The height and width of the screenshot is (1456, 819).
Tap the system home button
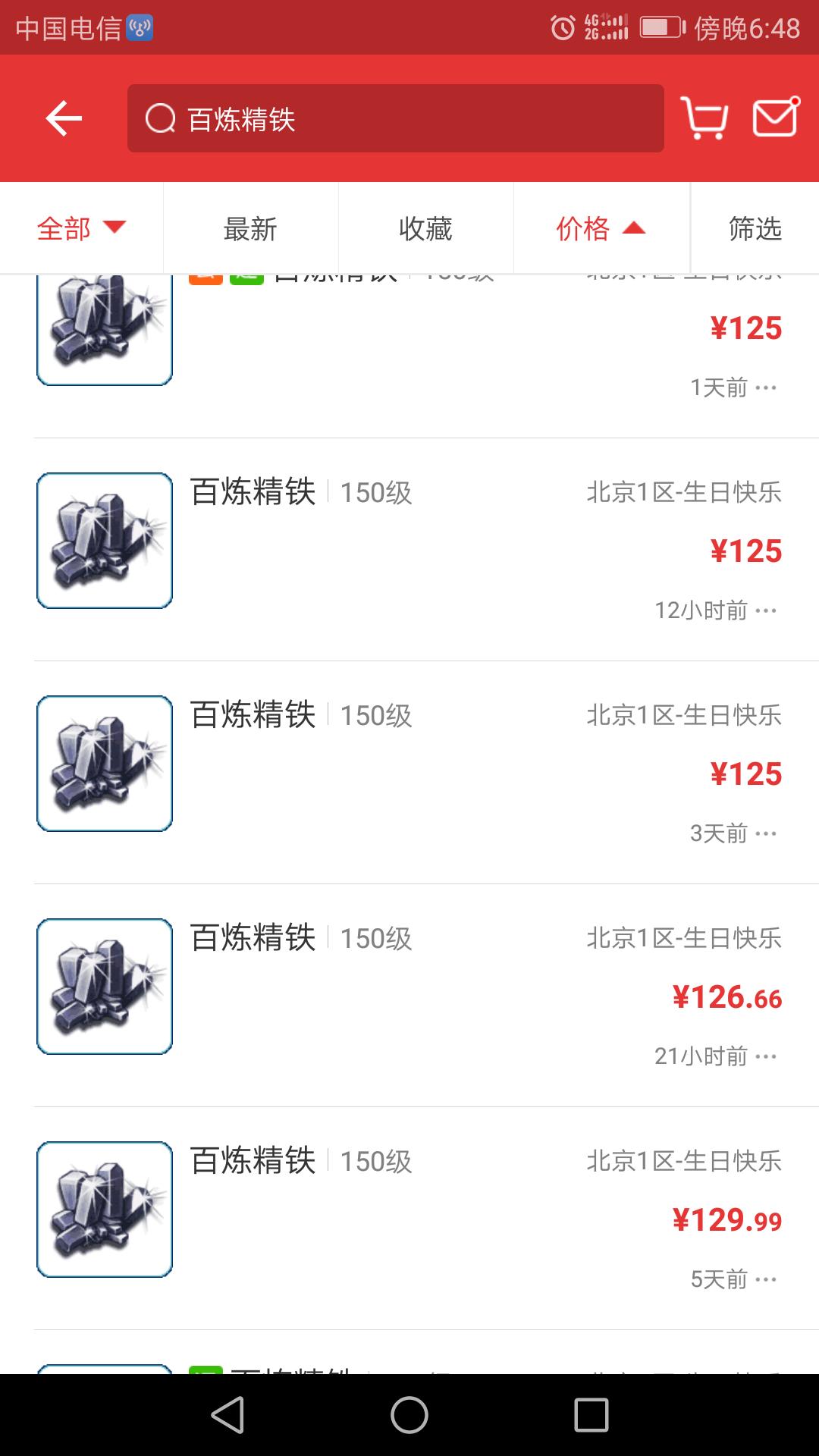pos(409,1415)
